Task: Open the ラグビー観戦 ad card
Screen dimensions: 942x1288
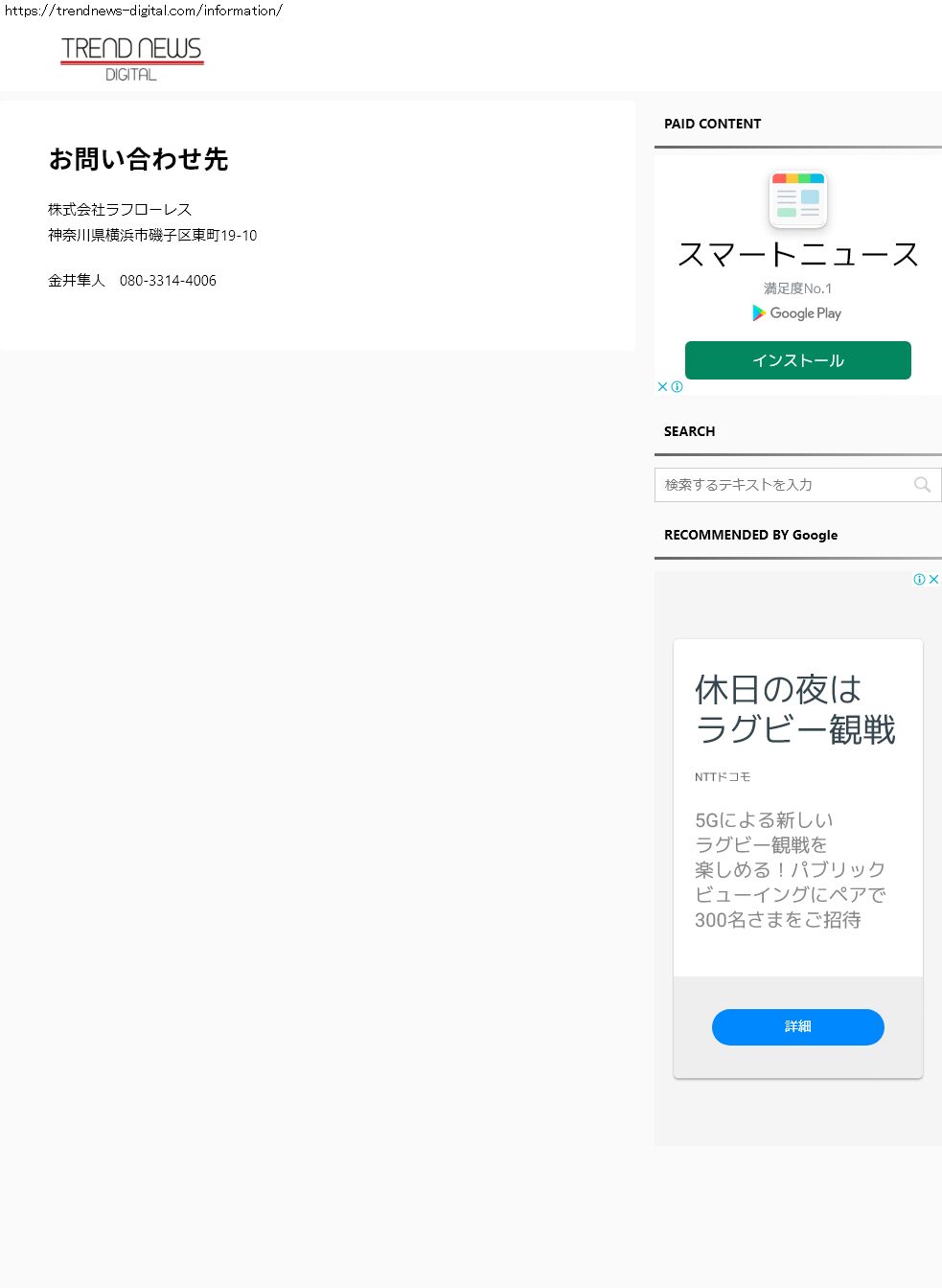Action: pyautogui.click(x=797, y=859)
